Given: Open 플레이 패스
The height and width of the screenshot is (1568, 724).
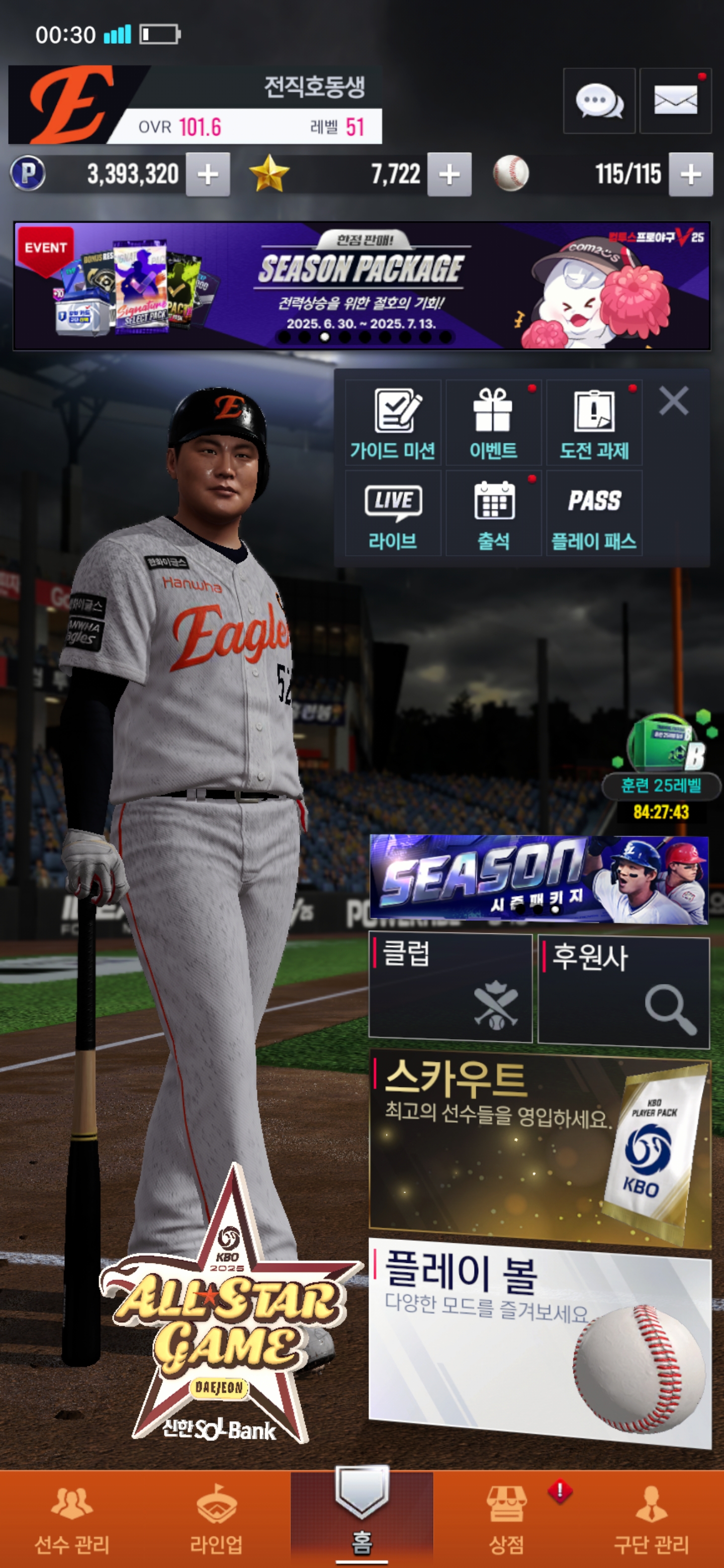Looking at the screenshot, I should (x=594, y=513).
